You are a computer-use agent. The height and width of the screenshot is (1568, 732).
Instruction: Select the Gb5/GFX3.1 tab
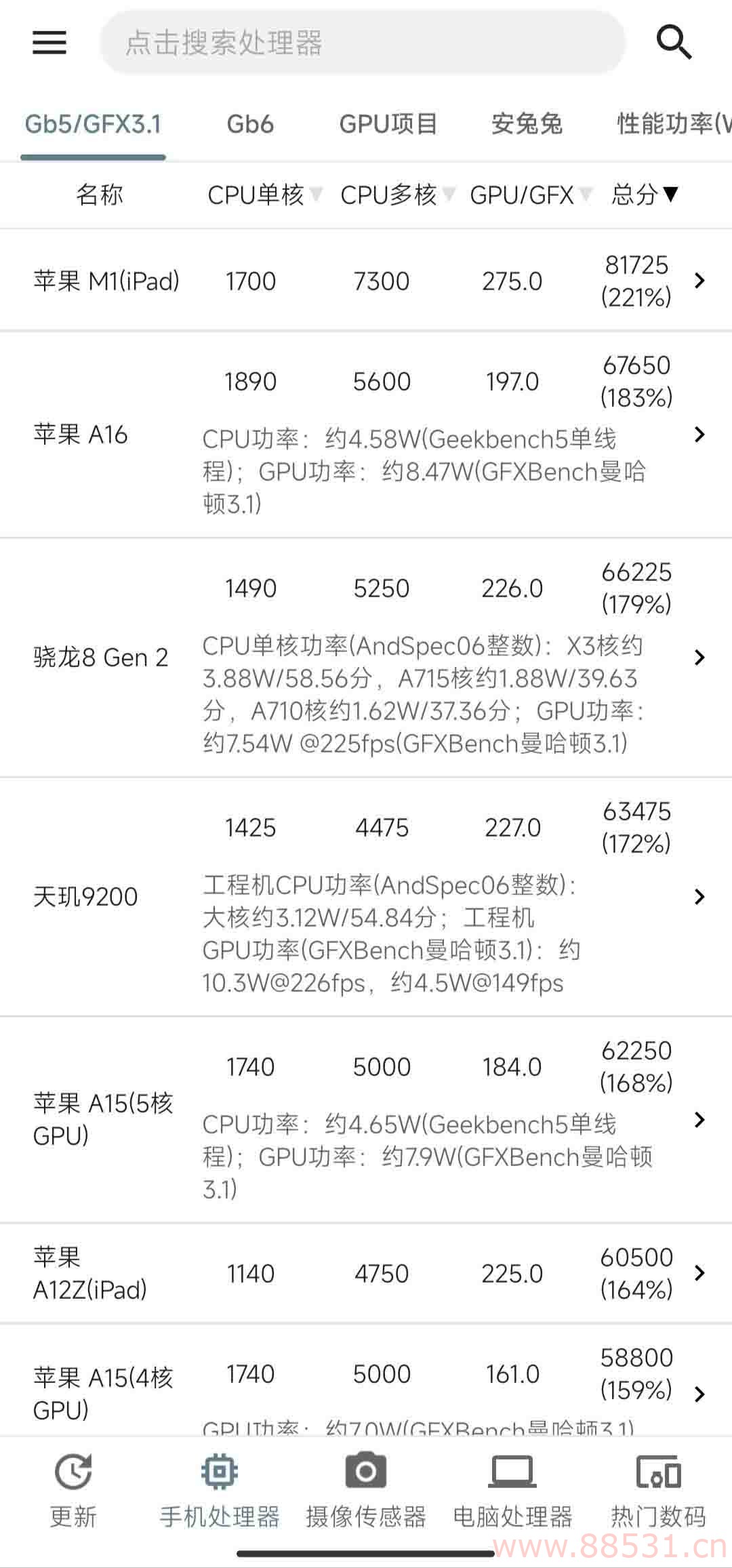(x=93, y=124)
